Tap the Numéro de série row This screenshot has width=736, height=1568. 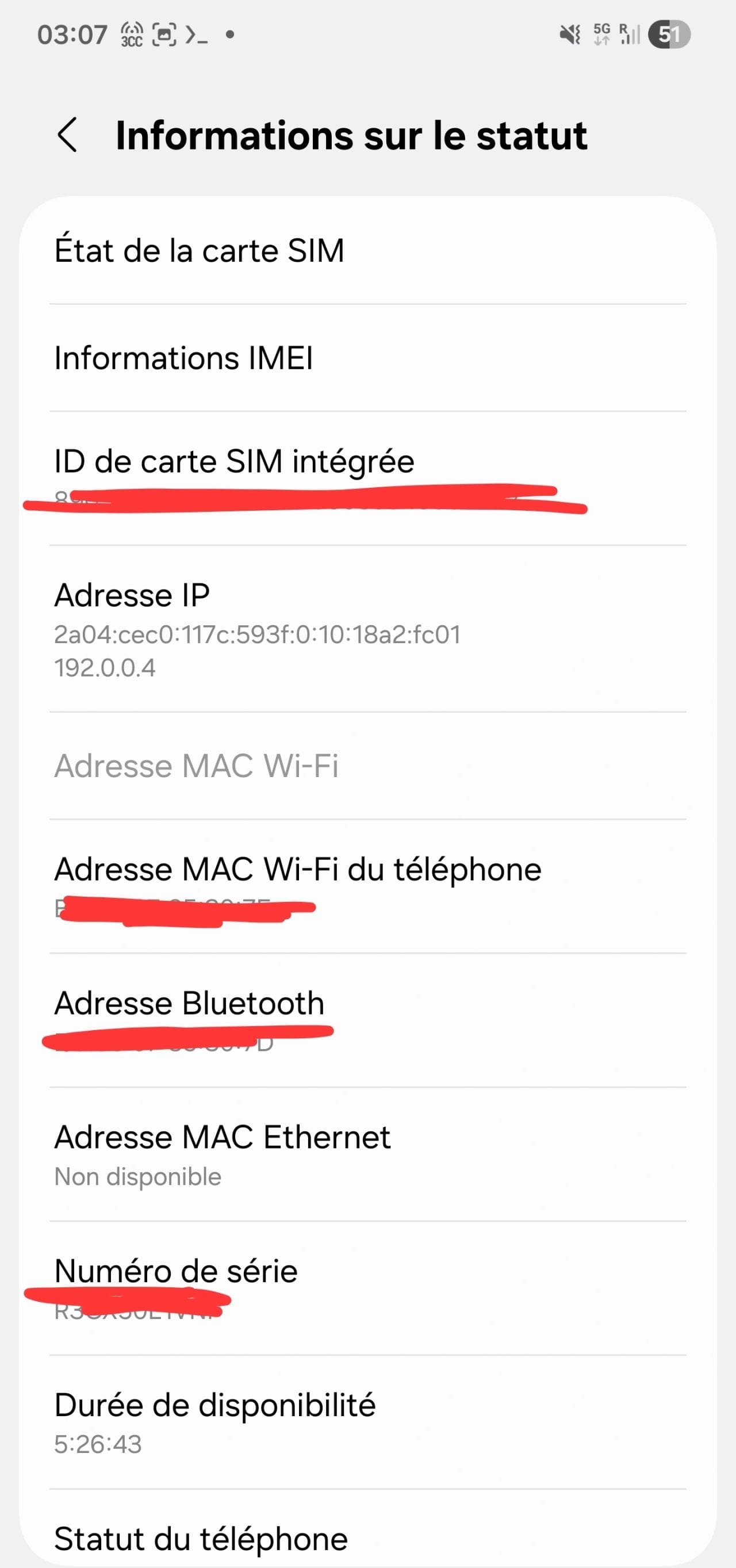click(367, 1288)
